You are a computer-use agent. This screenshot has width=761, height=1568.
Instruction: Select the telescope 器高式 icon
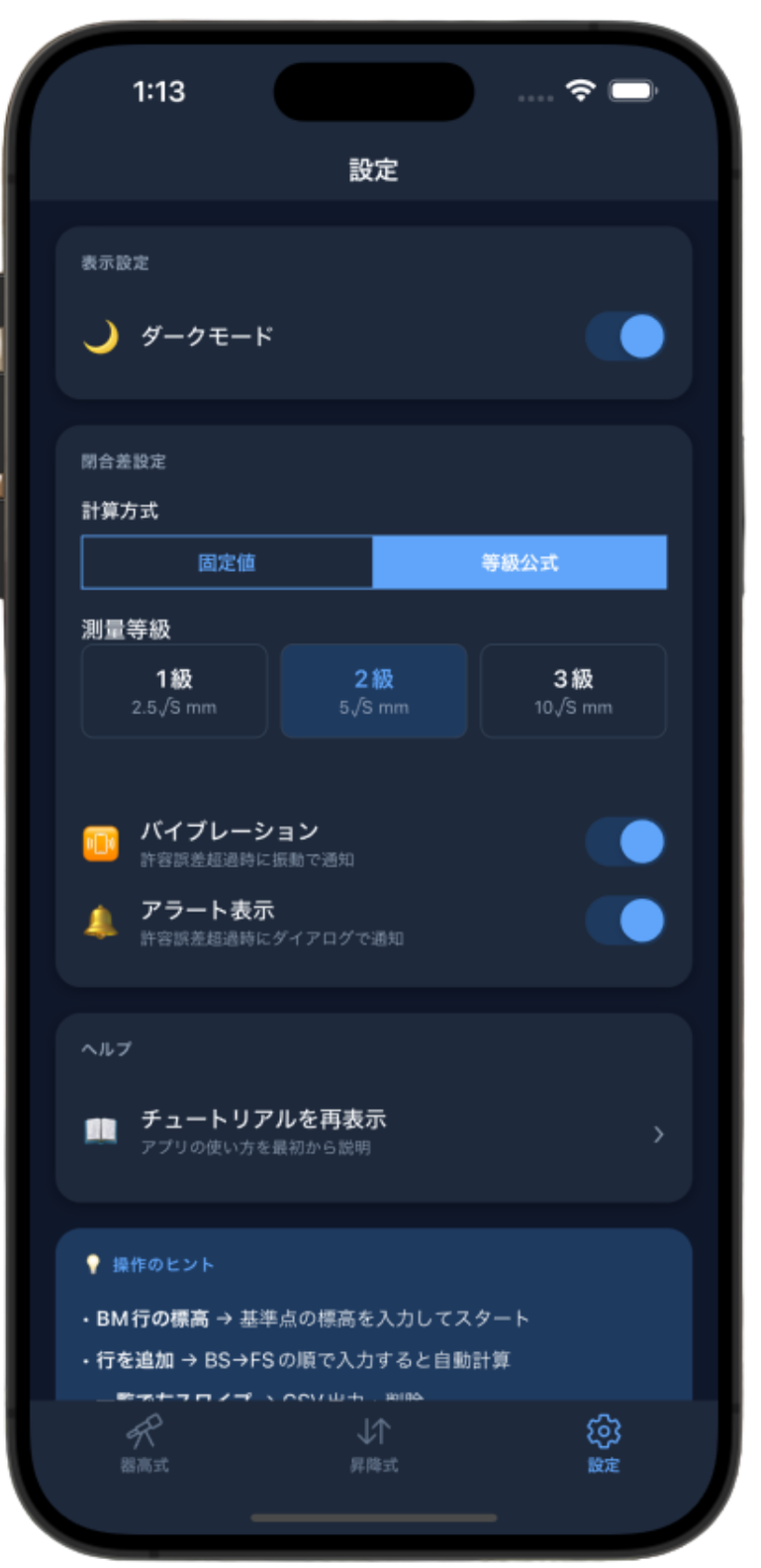coord(144,1434)
